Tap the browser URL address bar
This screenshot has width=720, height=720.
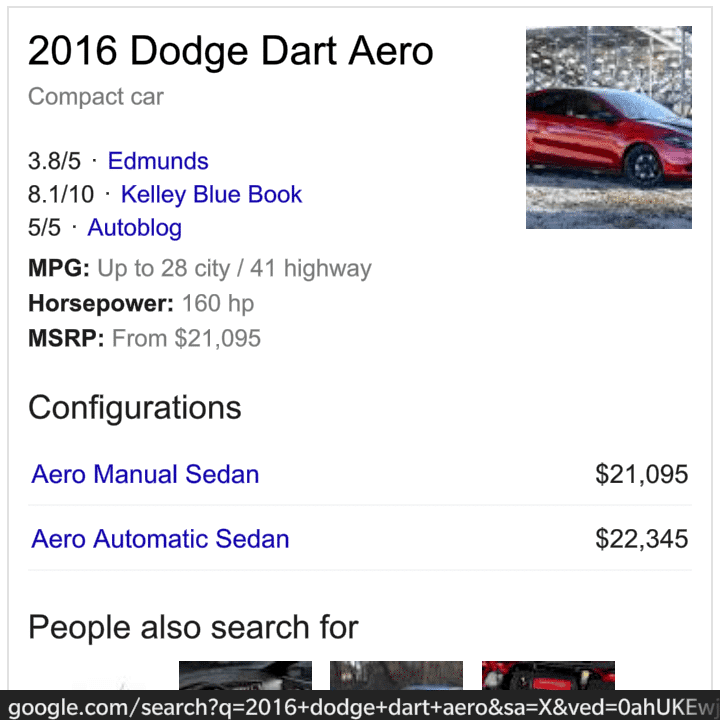click(x=360, y=704)
